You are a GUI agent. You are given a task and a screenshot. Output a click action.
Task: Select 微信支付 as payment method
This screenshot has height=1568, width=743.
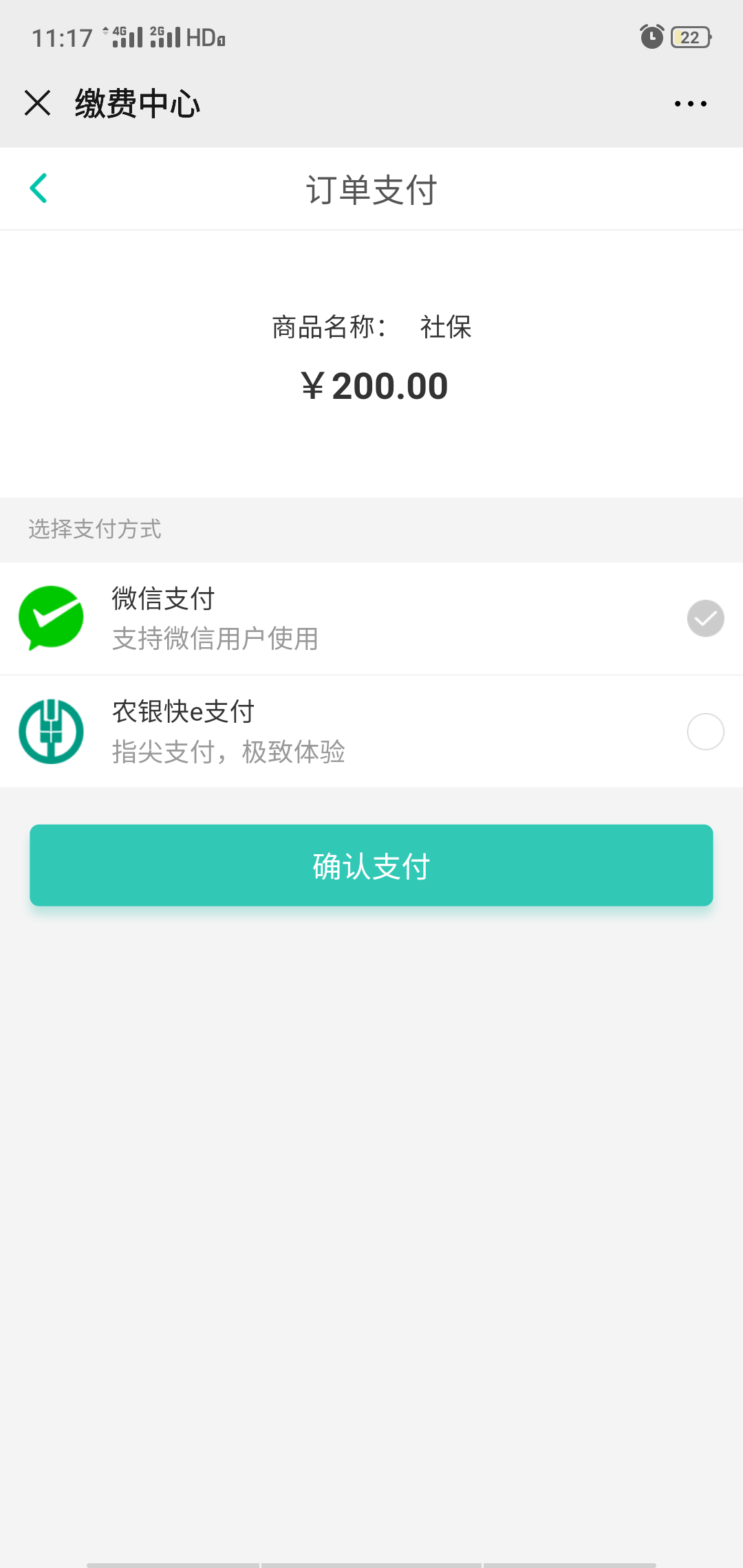coord(371,618)
